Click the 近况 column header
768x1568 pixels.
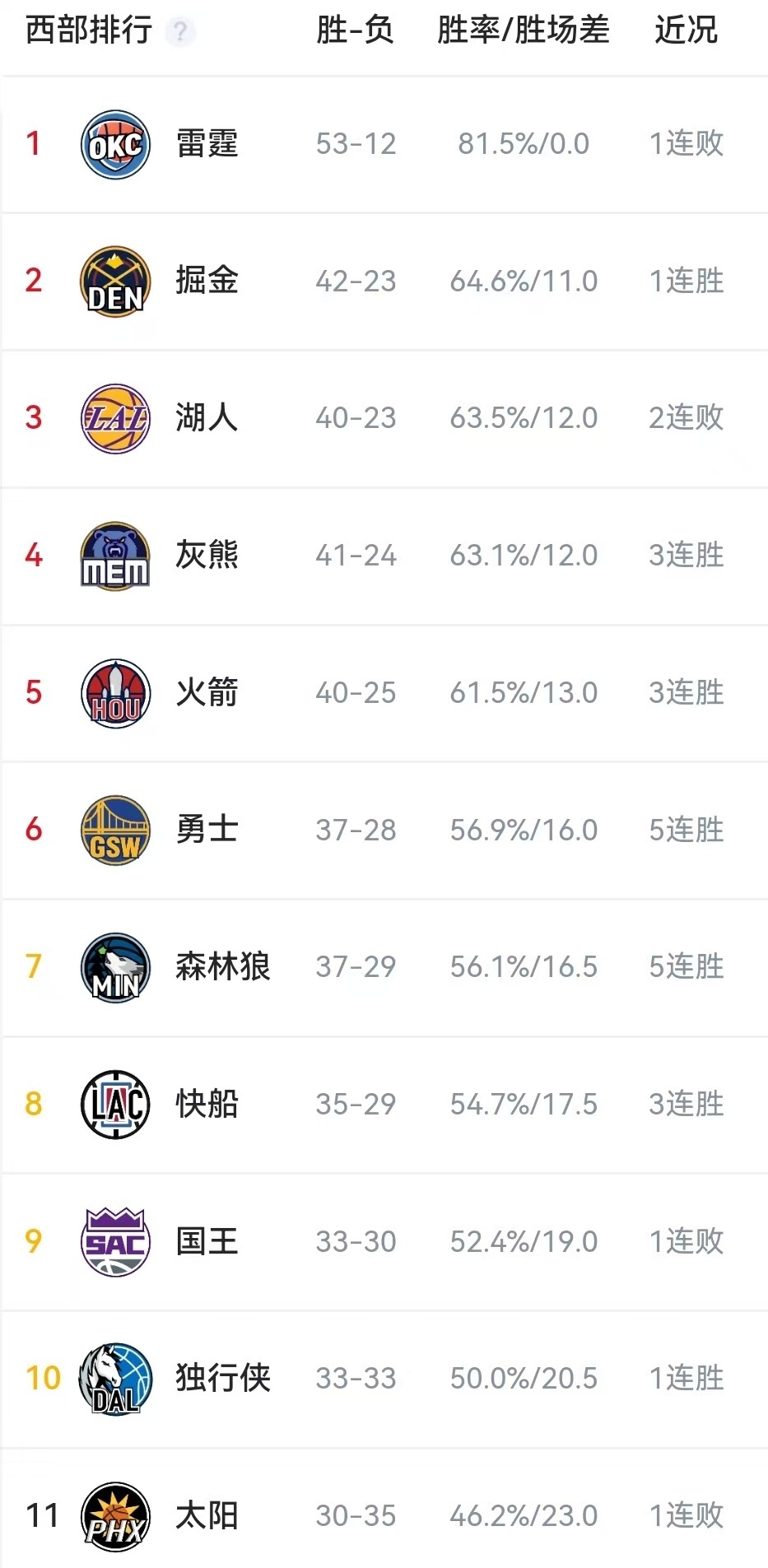pos(686,30)
